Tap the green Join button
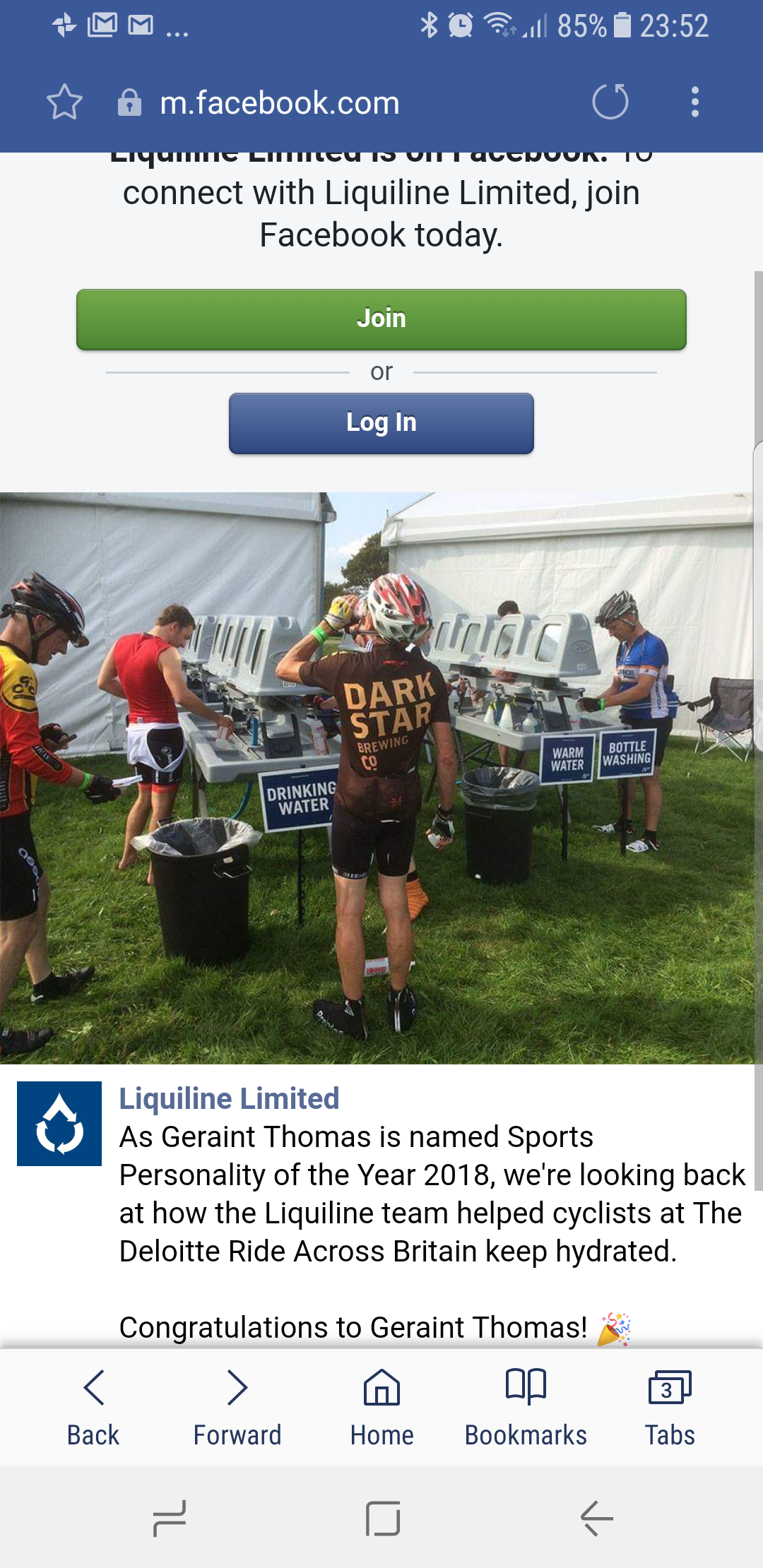Screen dimensions: 763x1568 click(x=381, y=319)
